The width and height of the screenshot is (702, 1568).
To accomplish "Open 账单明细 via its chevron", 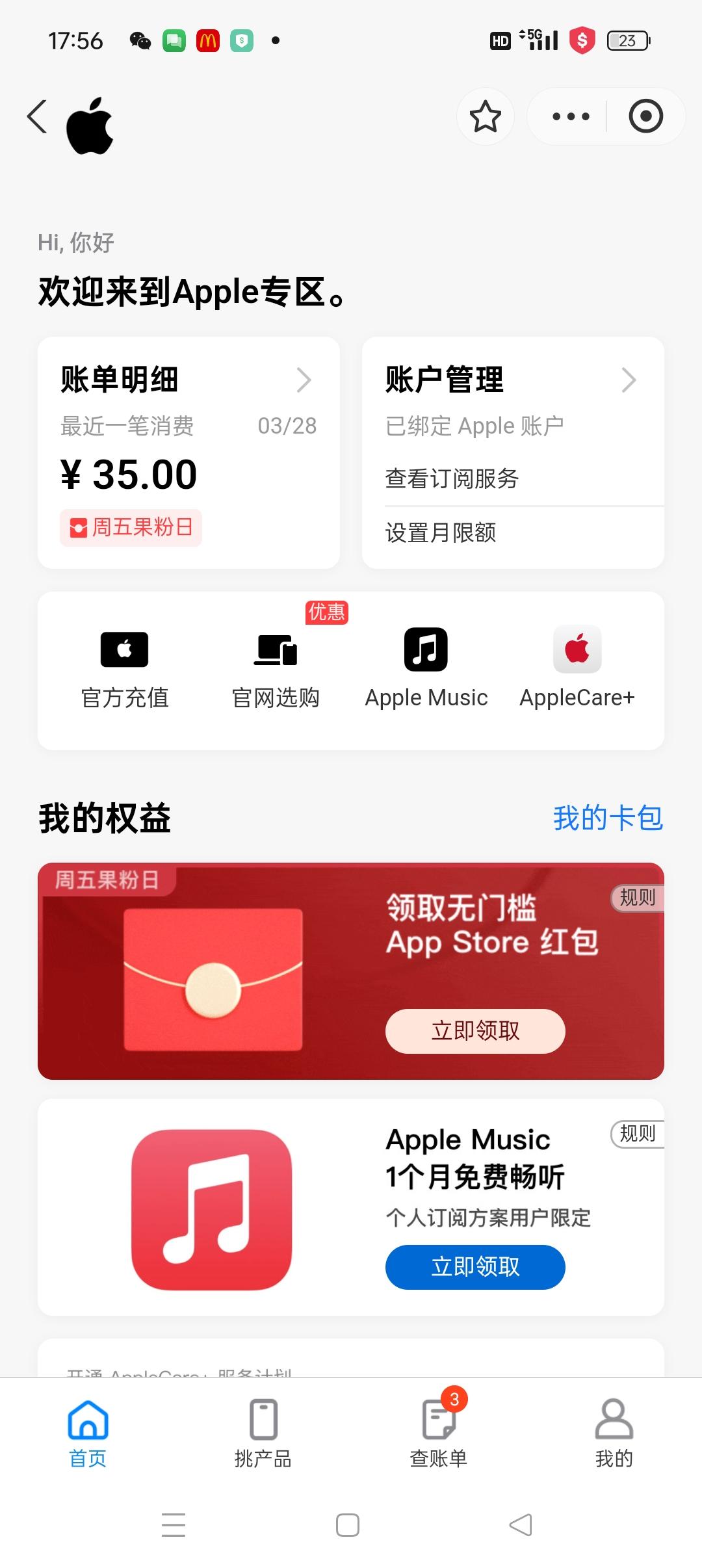I will point(303,380).
